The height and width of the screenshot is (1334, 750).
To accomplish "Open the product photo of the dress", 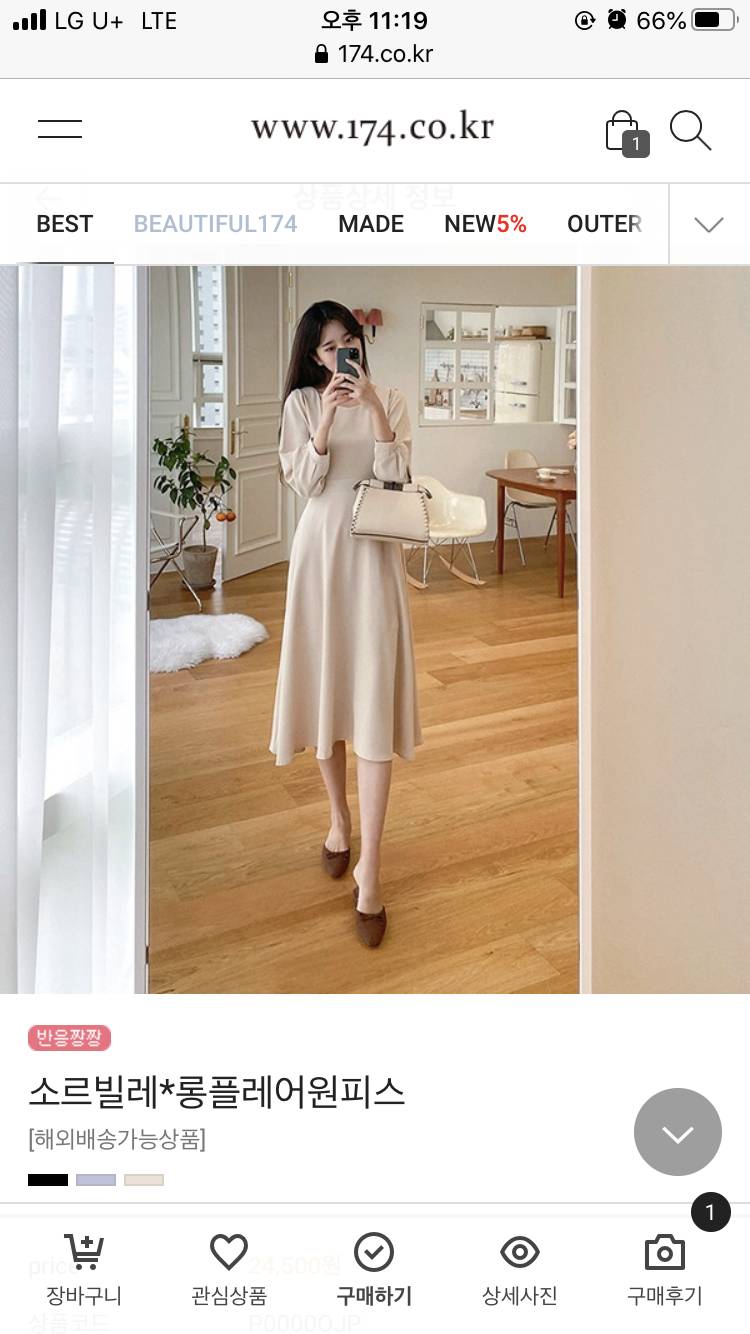I will click(364, 630).
